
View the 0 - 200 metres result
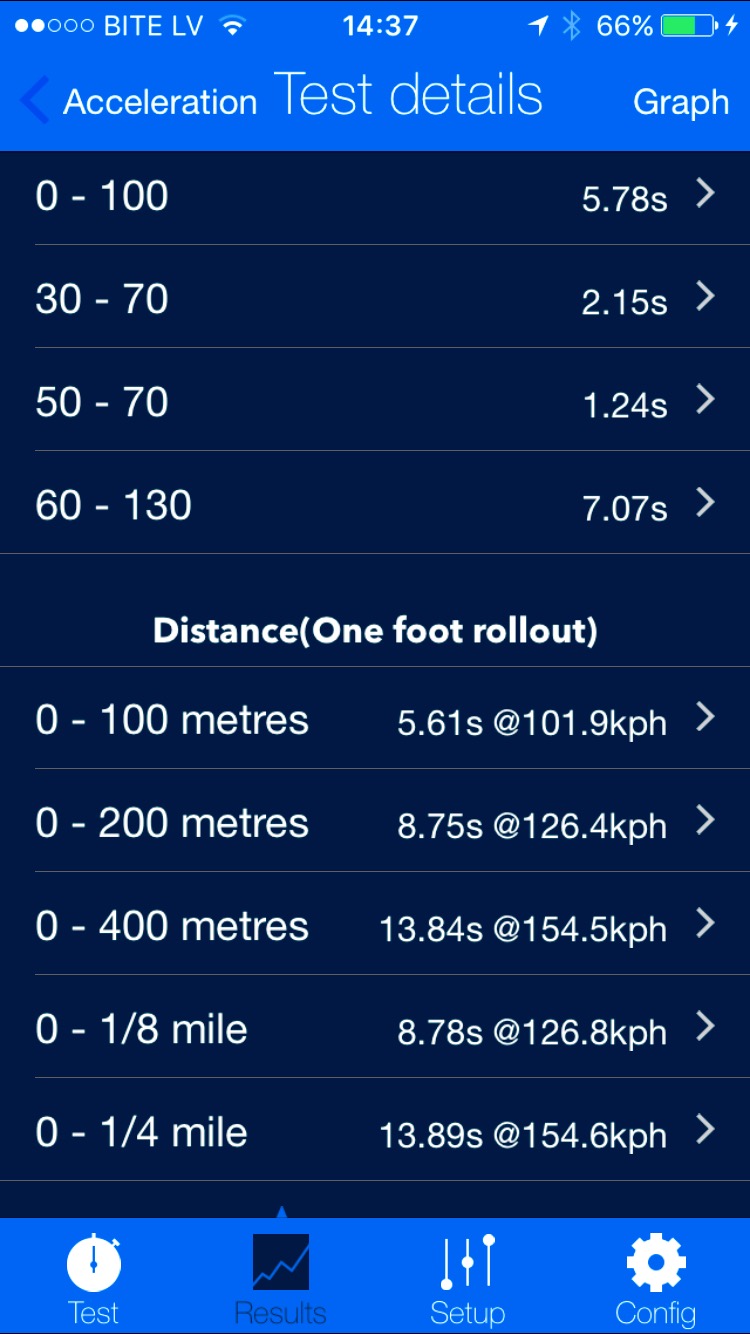click(x=375, y=822)
